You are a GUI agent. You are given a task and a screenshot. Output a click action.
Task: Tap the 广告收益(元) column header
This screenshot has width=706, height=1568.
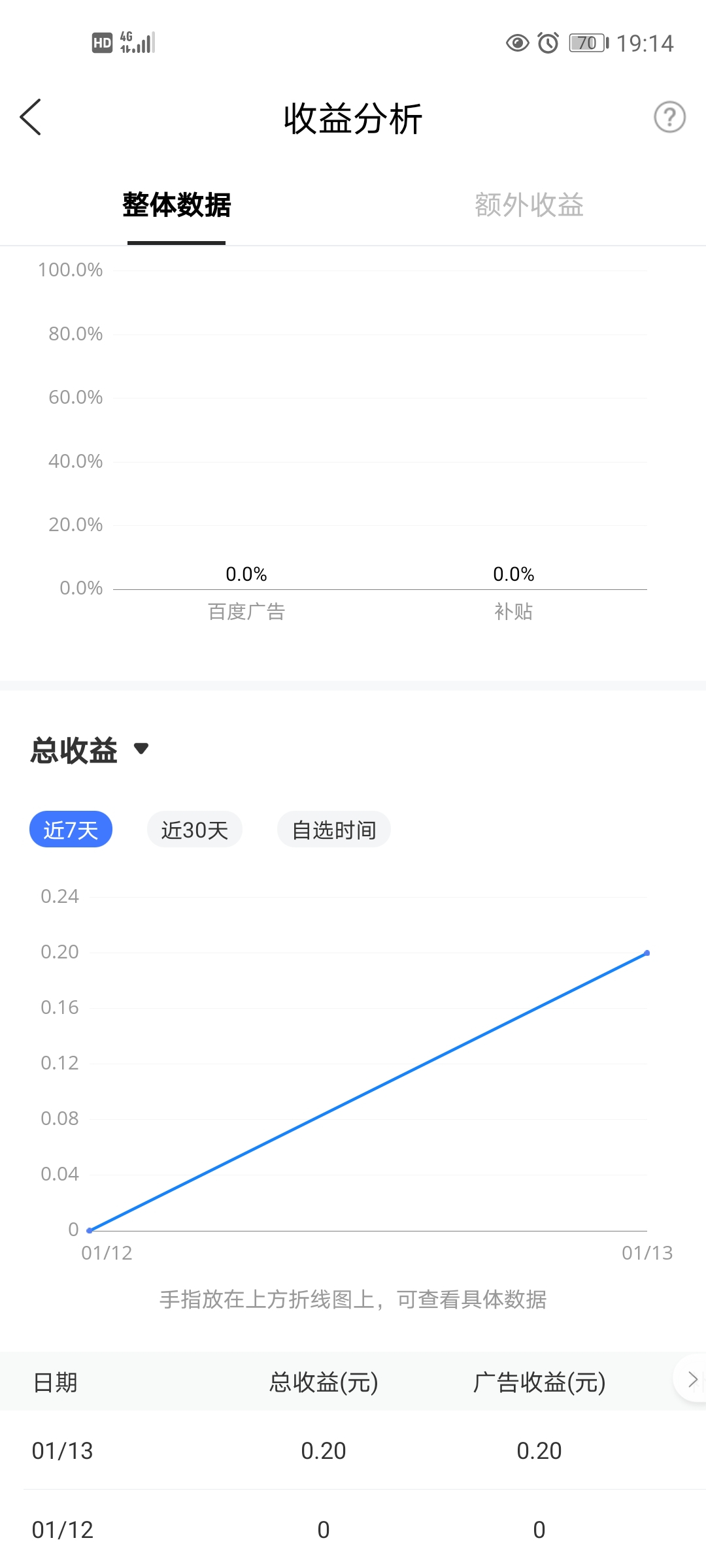(539, 1381)
